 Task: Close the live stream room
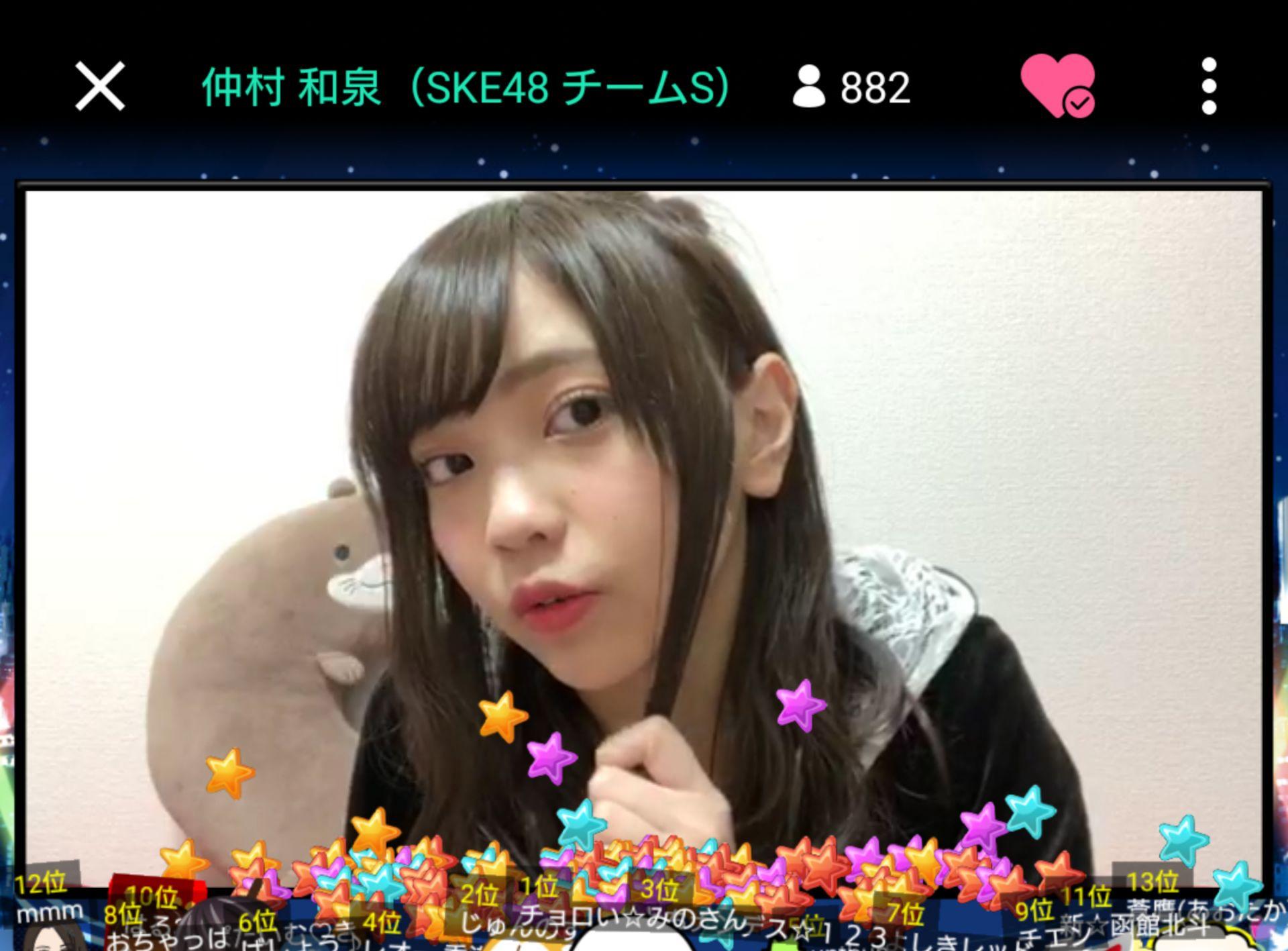100,86
